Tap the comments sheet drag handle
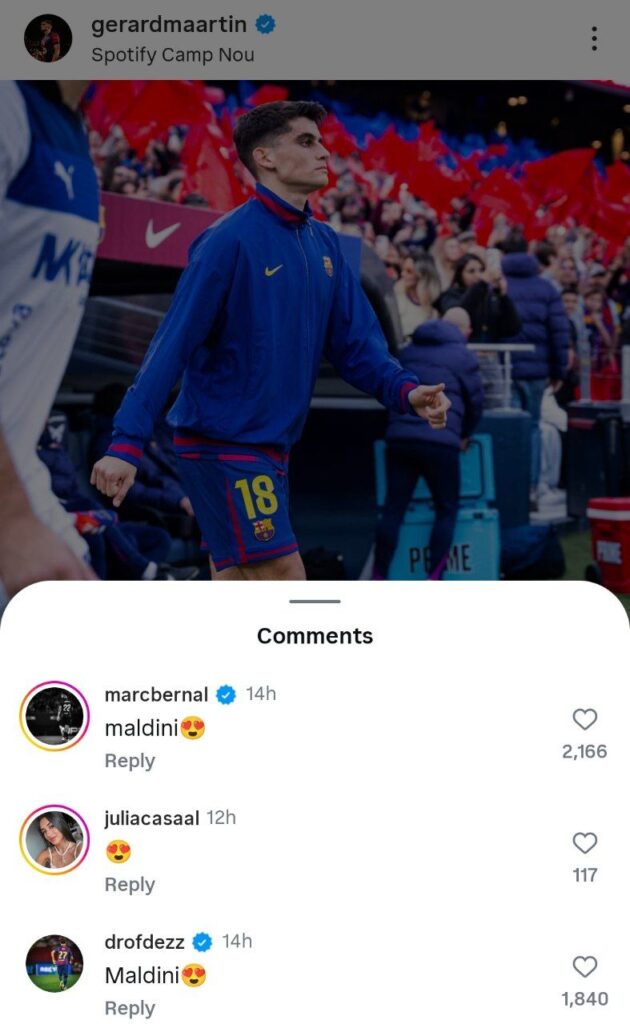 point(315,601)
